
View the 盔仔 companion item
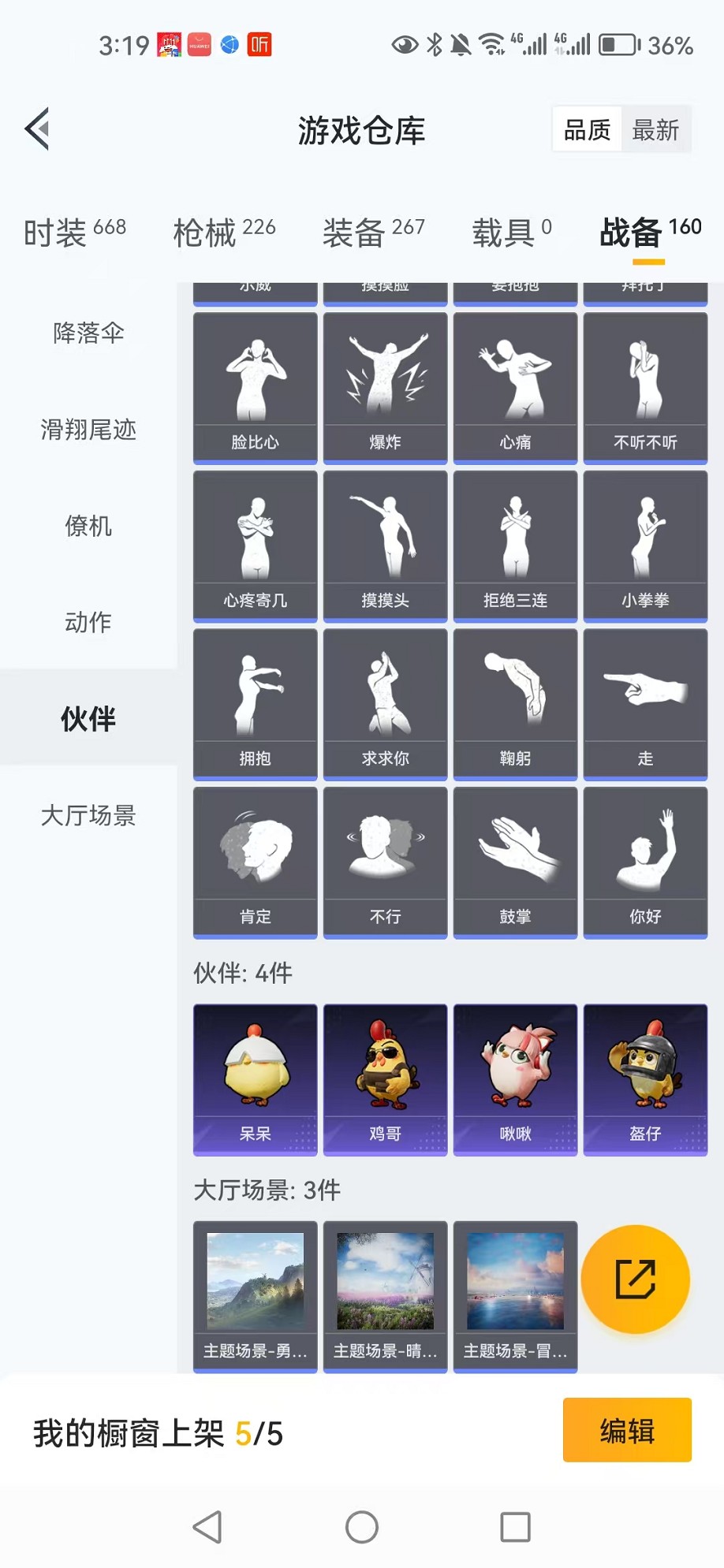point(645,1078)
